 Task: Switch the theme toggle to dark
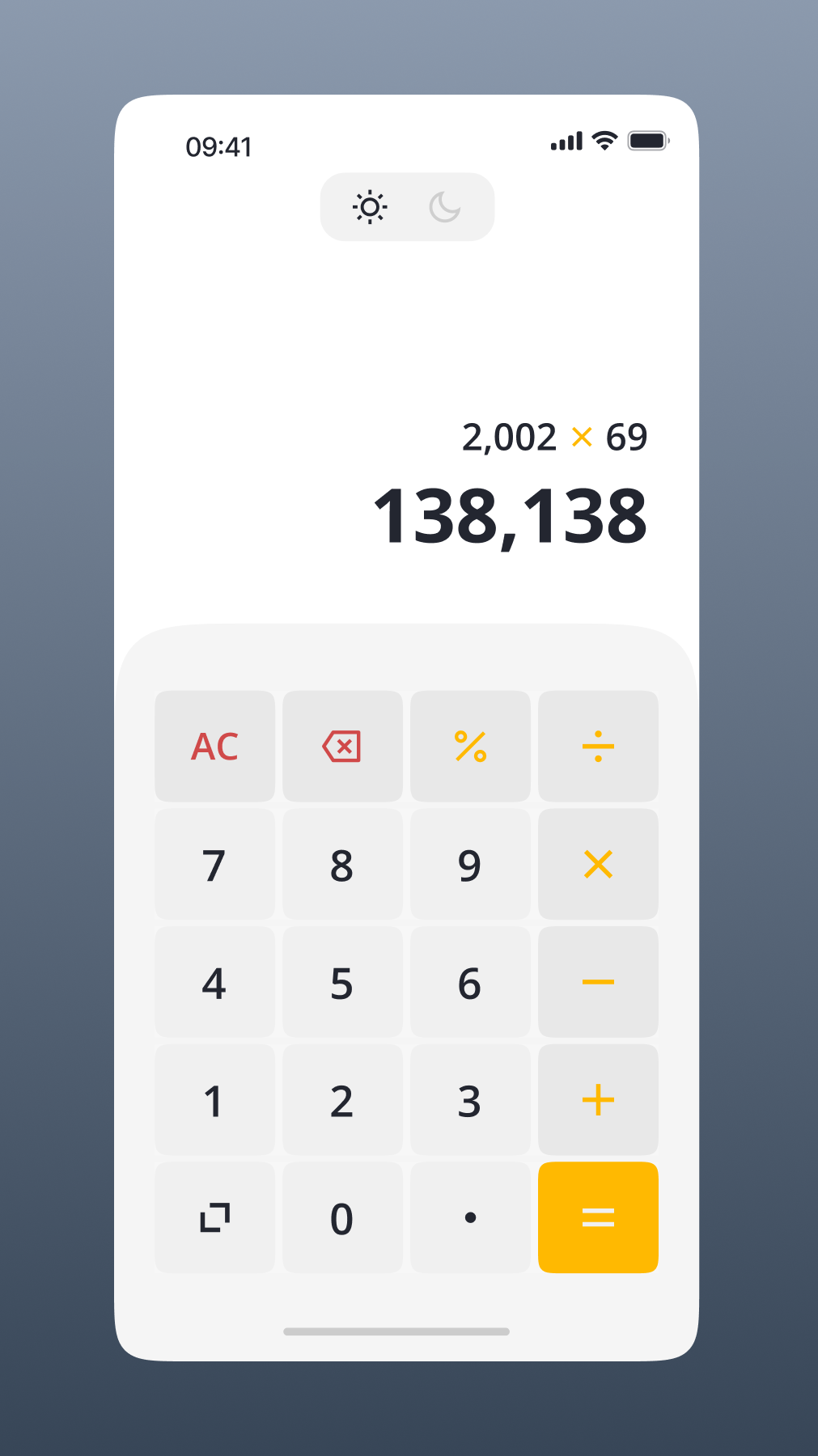pos(443,206)
